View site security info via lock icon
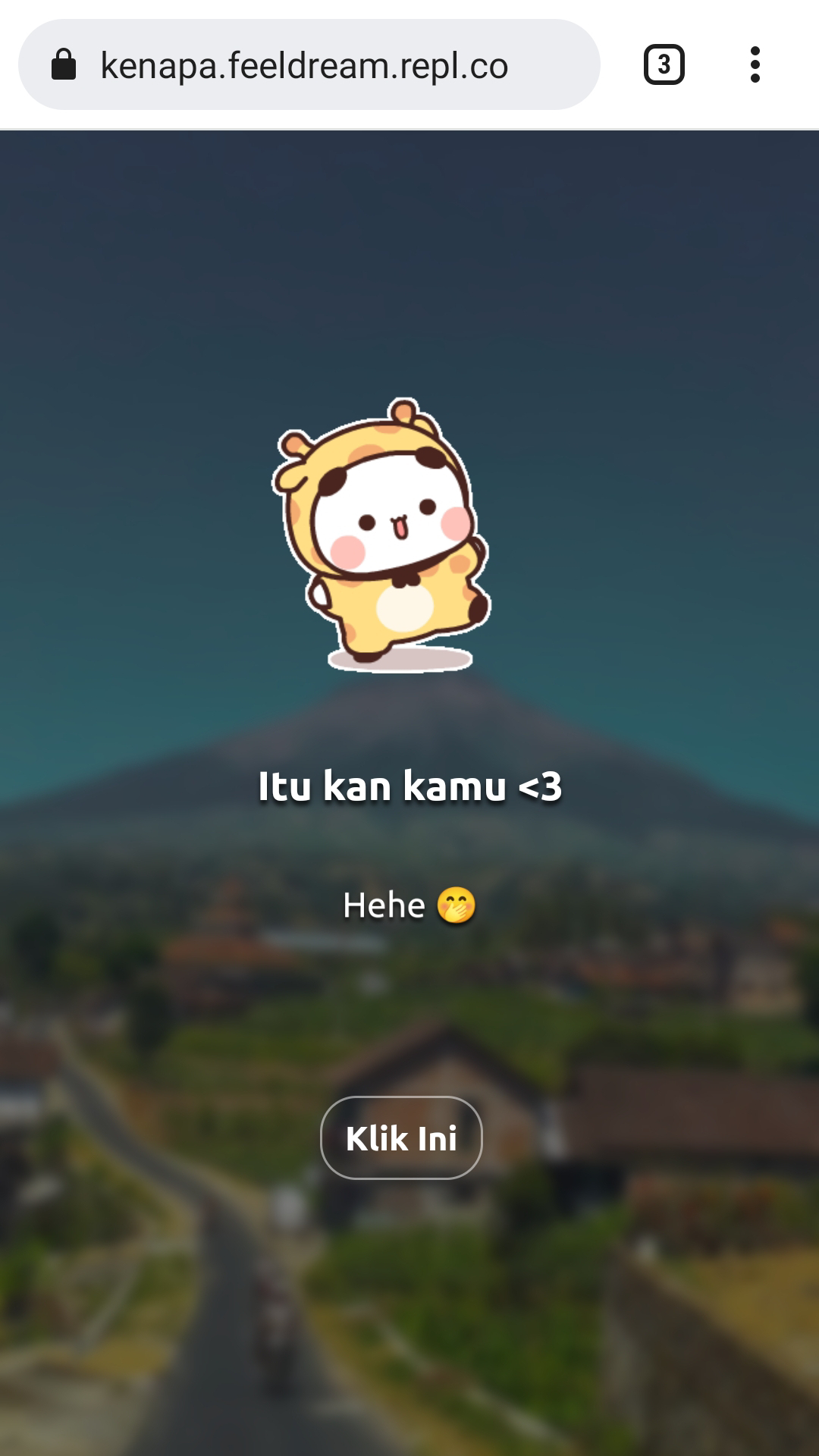Viewport: 819px width, 1456px height. (64, 65)
